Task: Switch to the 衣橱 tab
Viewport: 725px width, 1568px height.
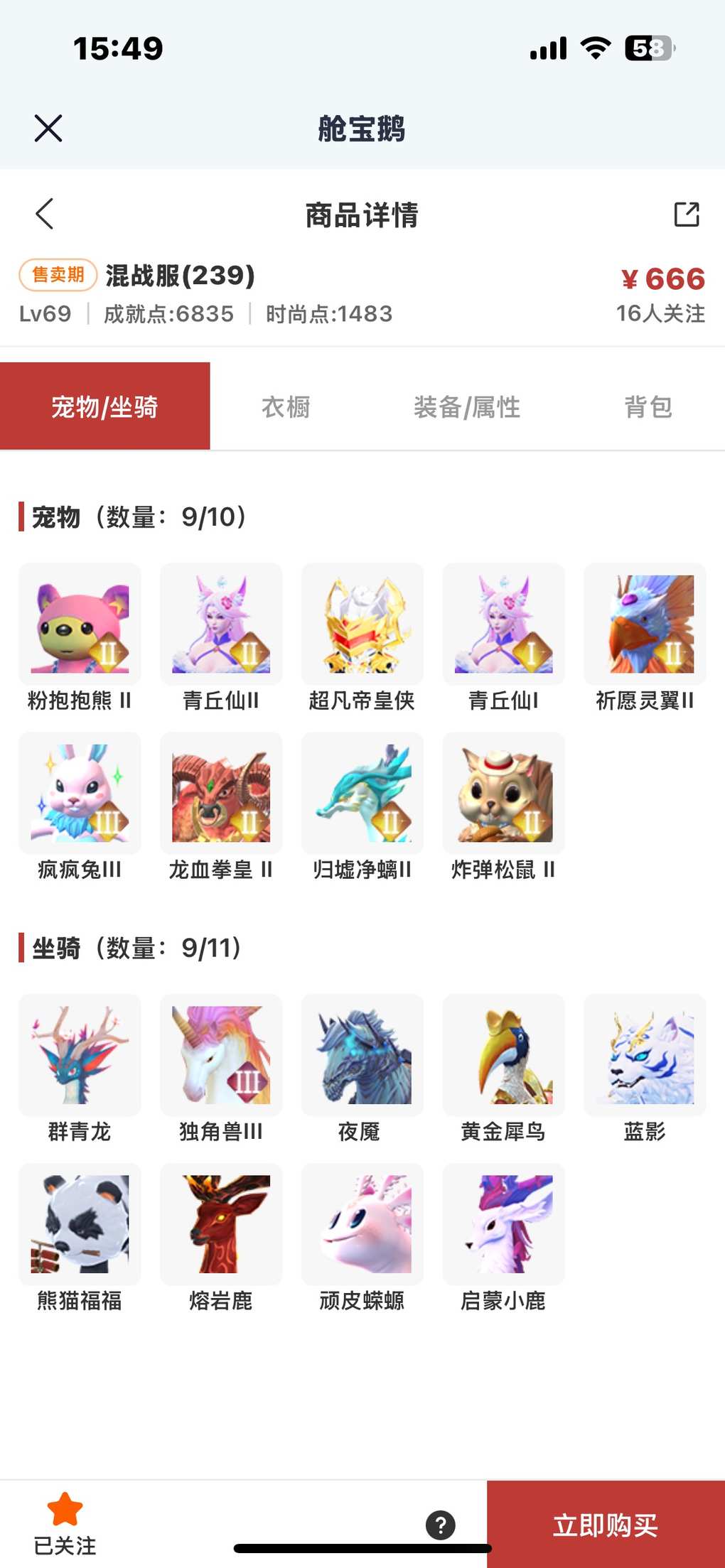Action: (x=286, y=407)
